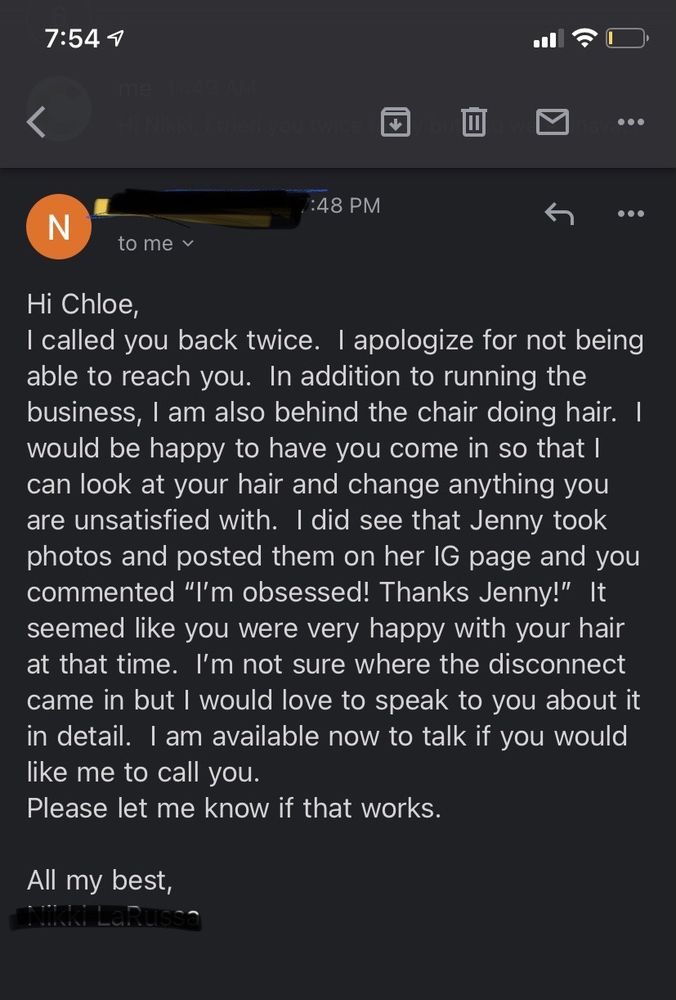Go back to the inbox
The width and height of the screenshot is (676, 1000).
tap(36, 122)
